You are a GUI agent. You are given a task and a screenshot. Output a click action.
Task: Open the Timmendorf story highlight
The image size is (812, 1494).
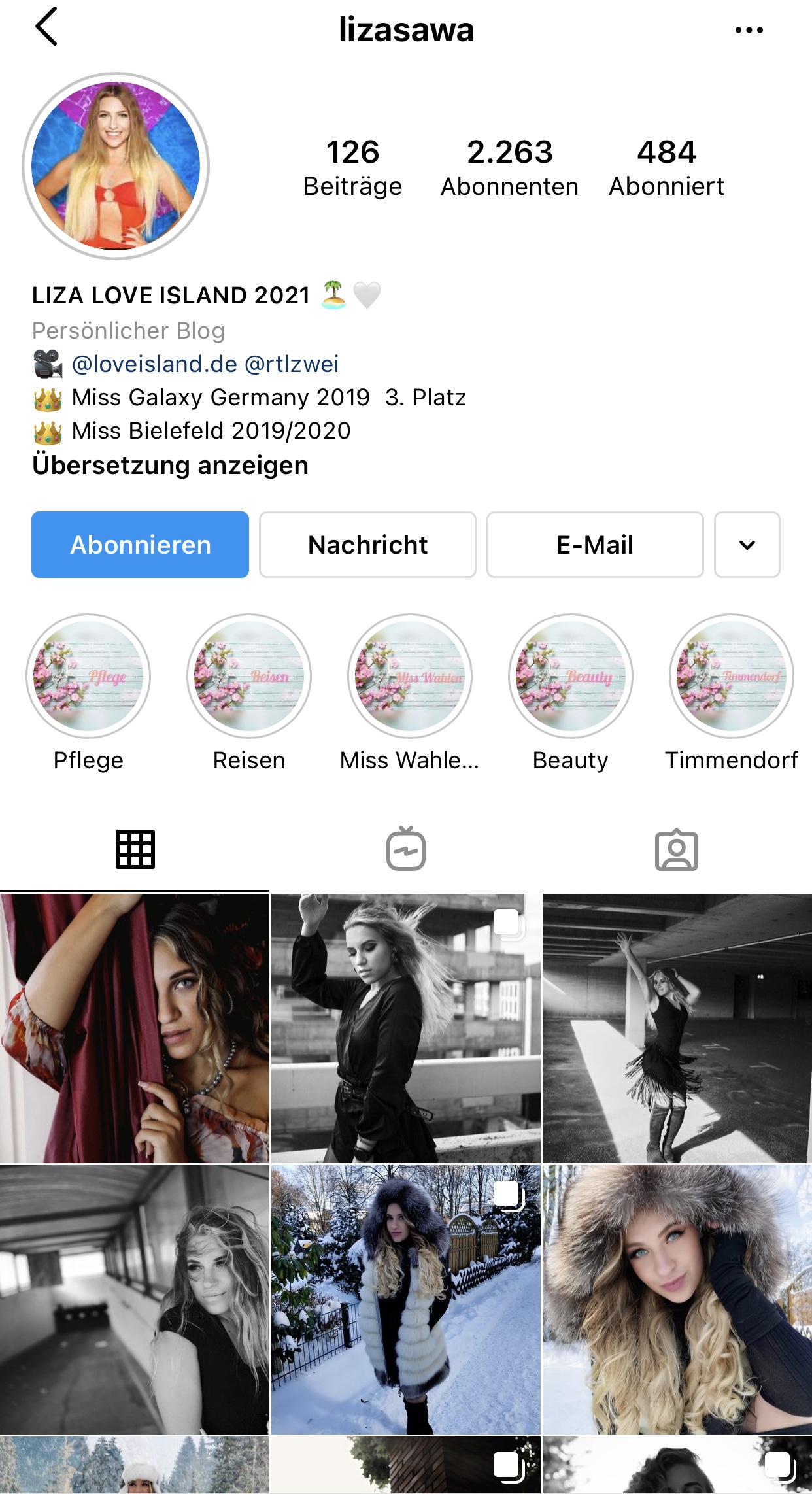pyautogui.click(x=732, y=676)
